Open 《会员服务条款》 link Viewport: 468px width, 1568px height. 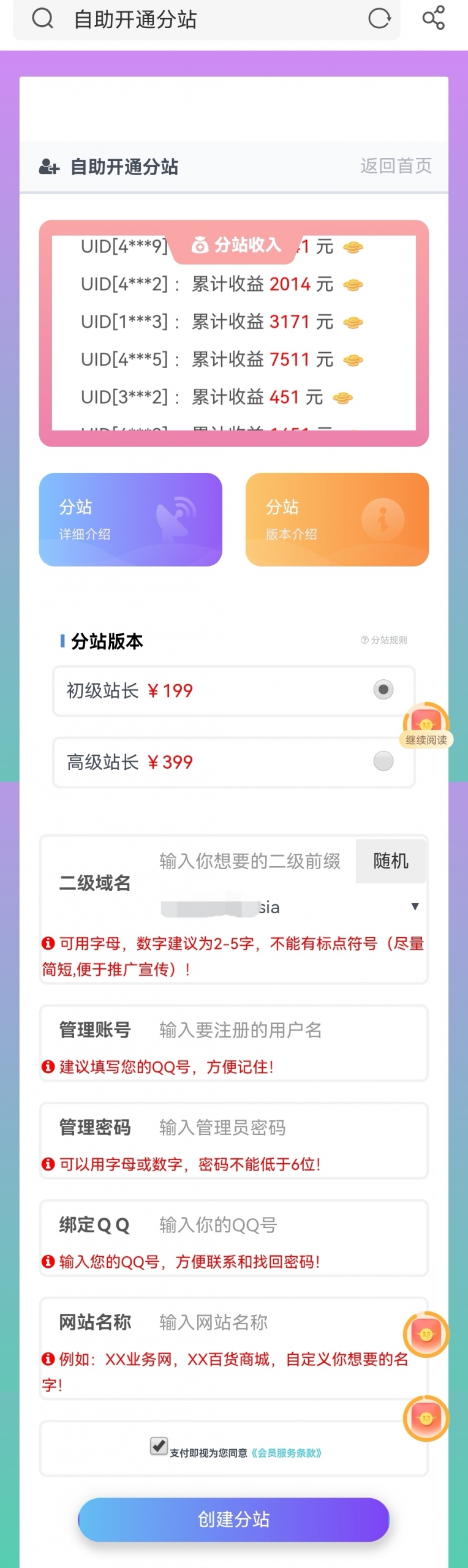pos(286,1453)
